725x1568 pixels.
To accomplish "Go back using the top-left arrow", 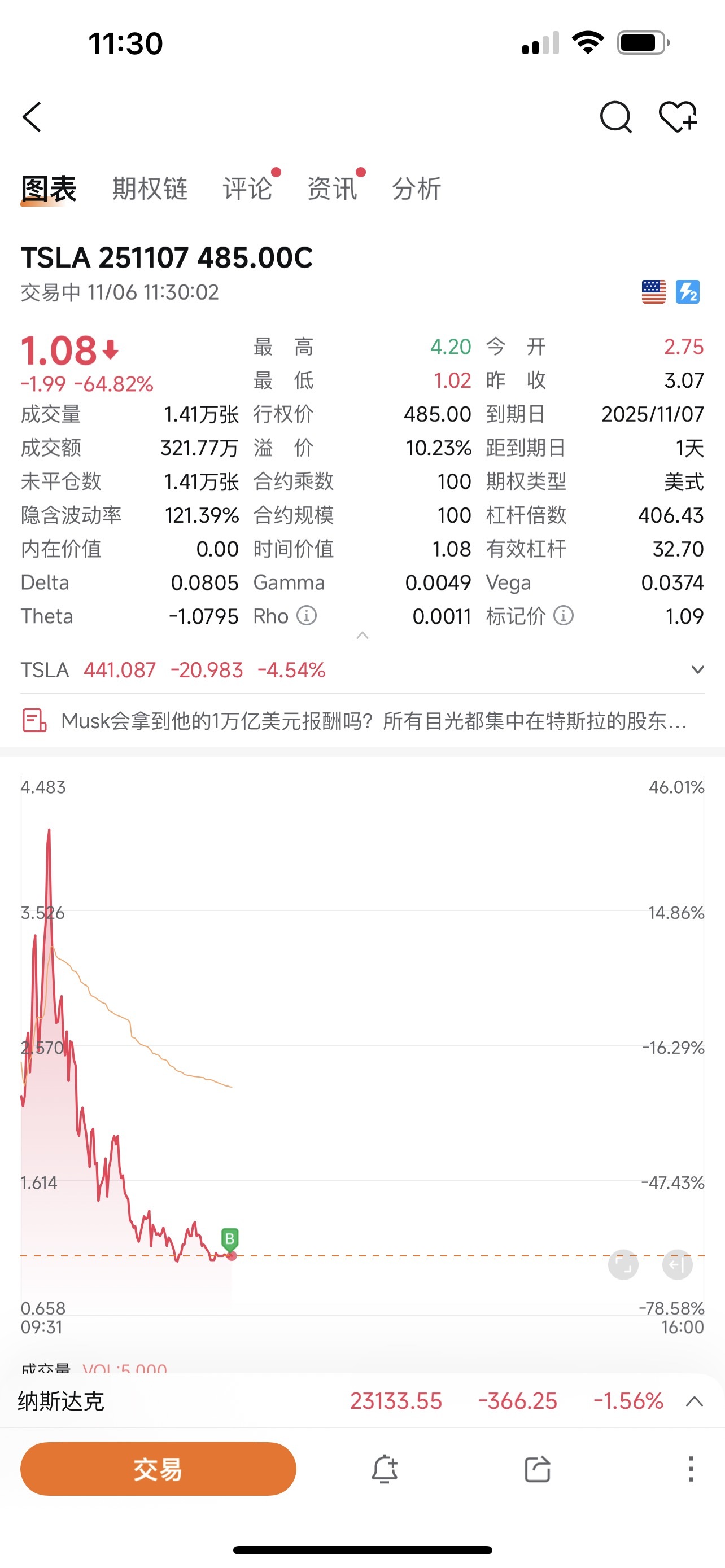I will [x=32, y=117].
